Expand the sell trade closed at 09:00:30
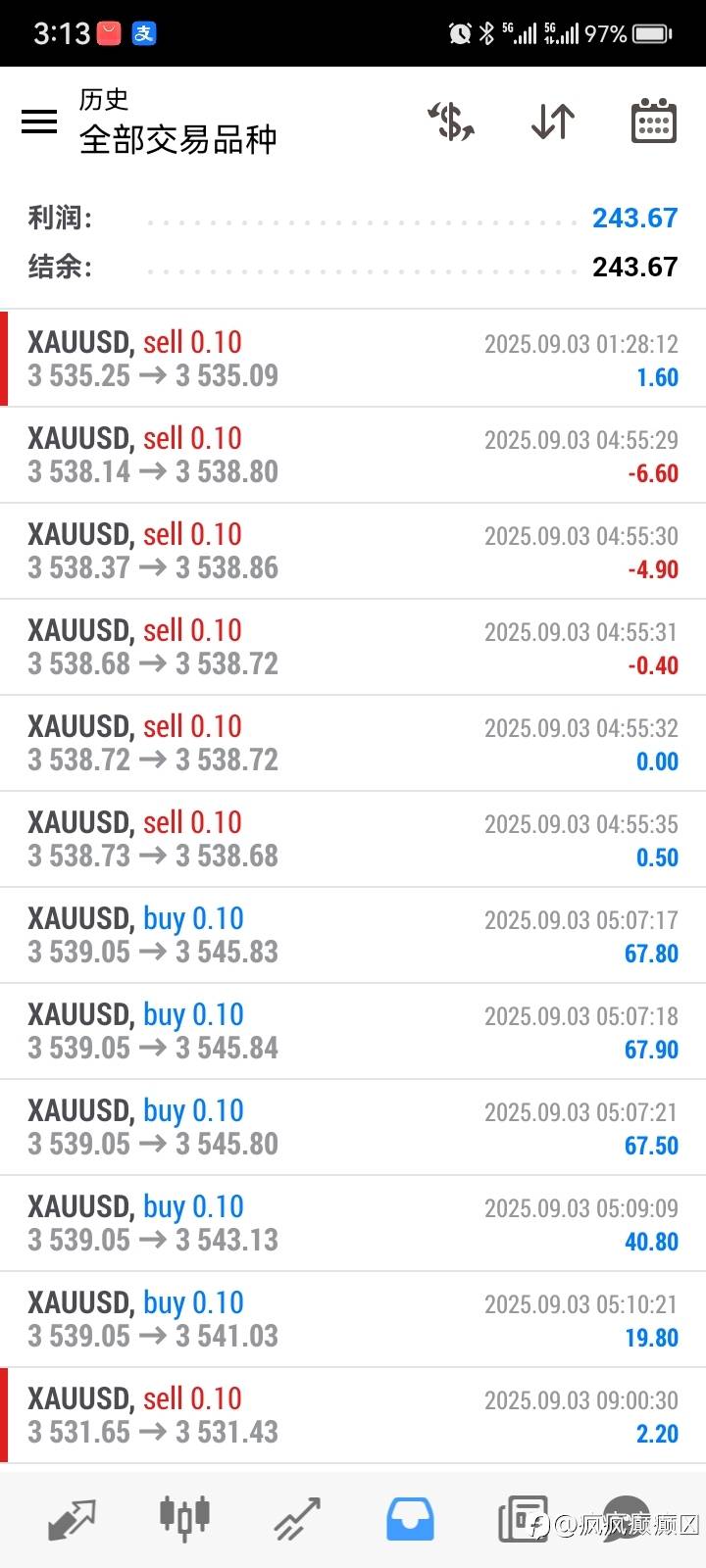Image resolution: width=706 pixels, height=1568 pixels. point(353,1415)
